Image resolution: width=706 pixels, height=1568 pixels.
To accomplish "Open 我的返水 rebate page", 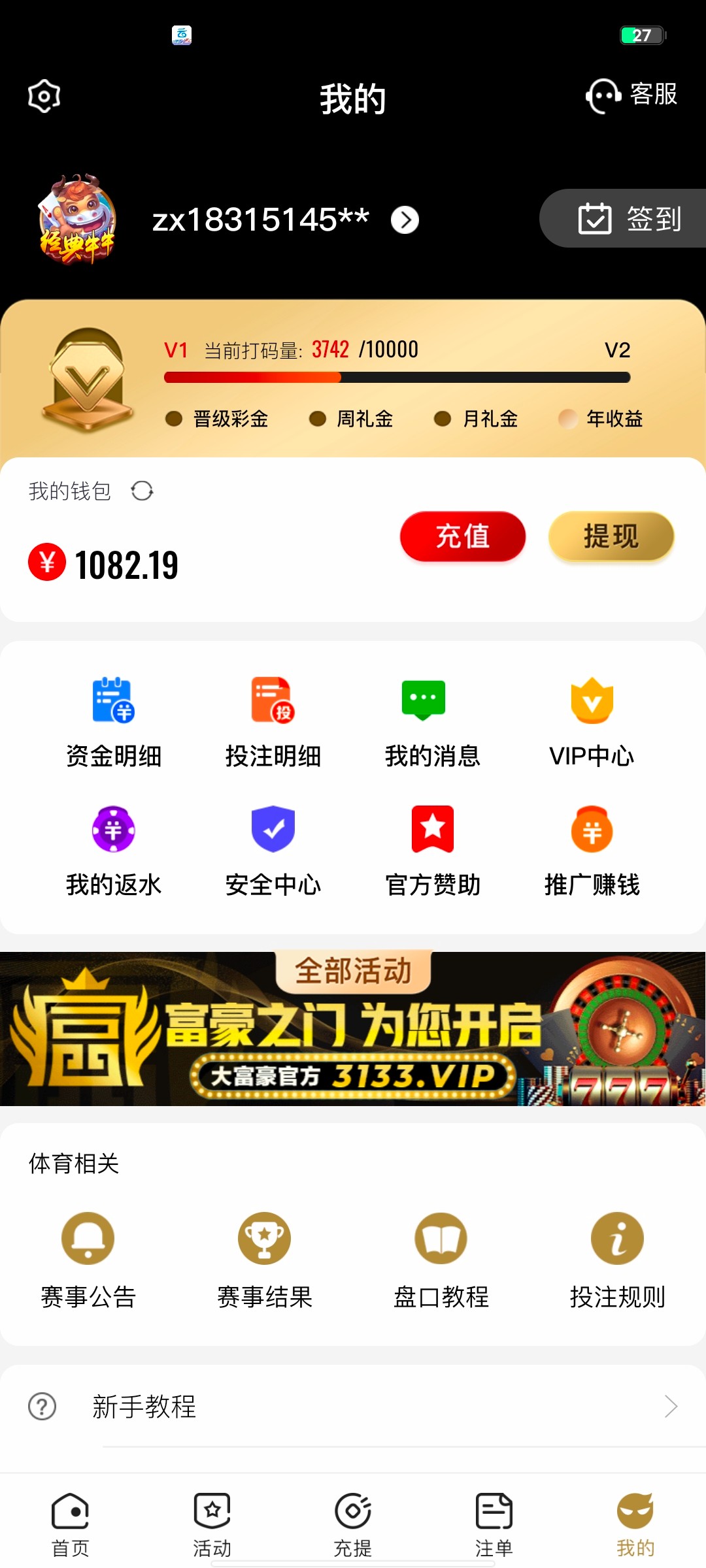I will (113, 849).
